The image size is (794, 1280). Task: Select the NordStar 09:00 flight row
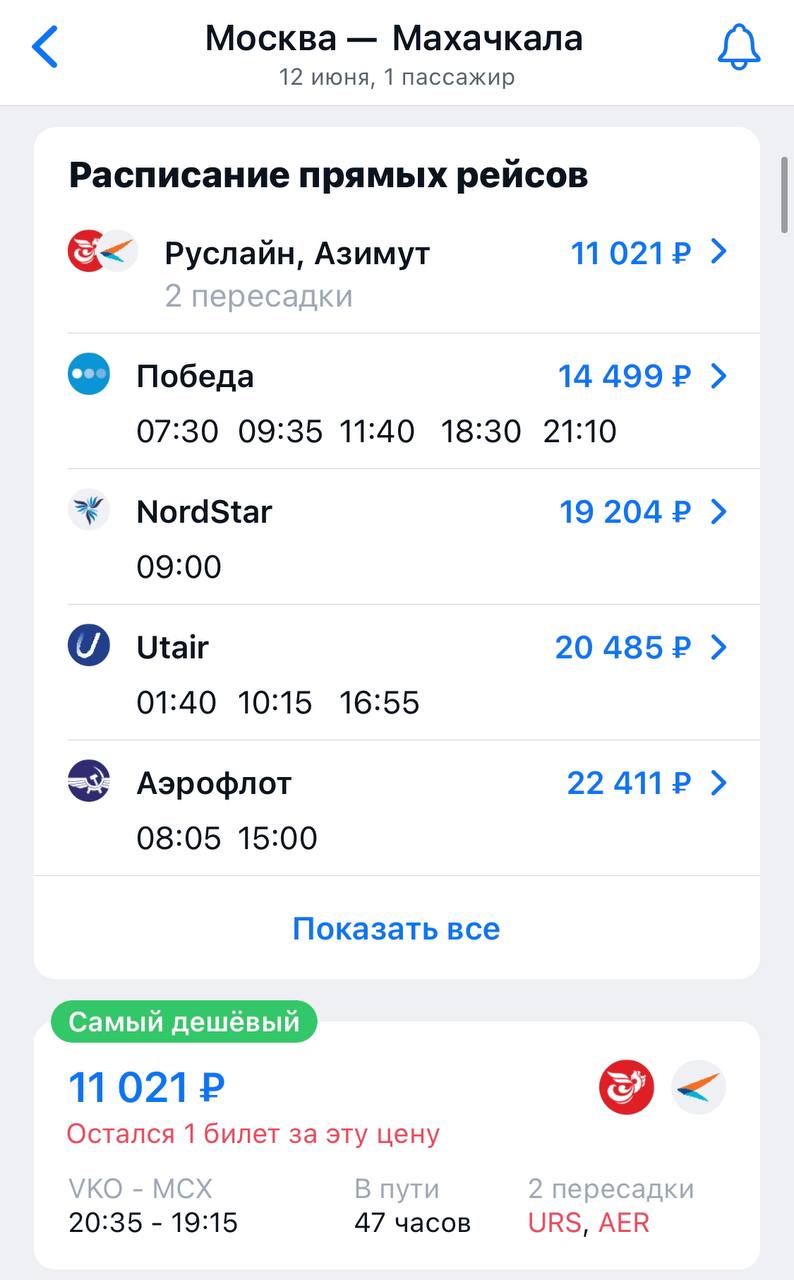click(397, 537)
